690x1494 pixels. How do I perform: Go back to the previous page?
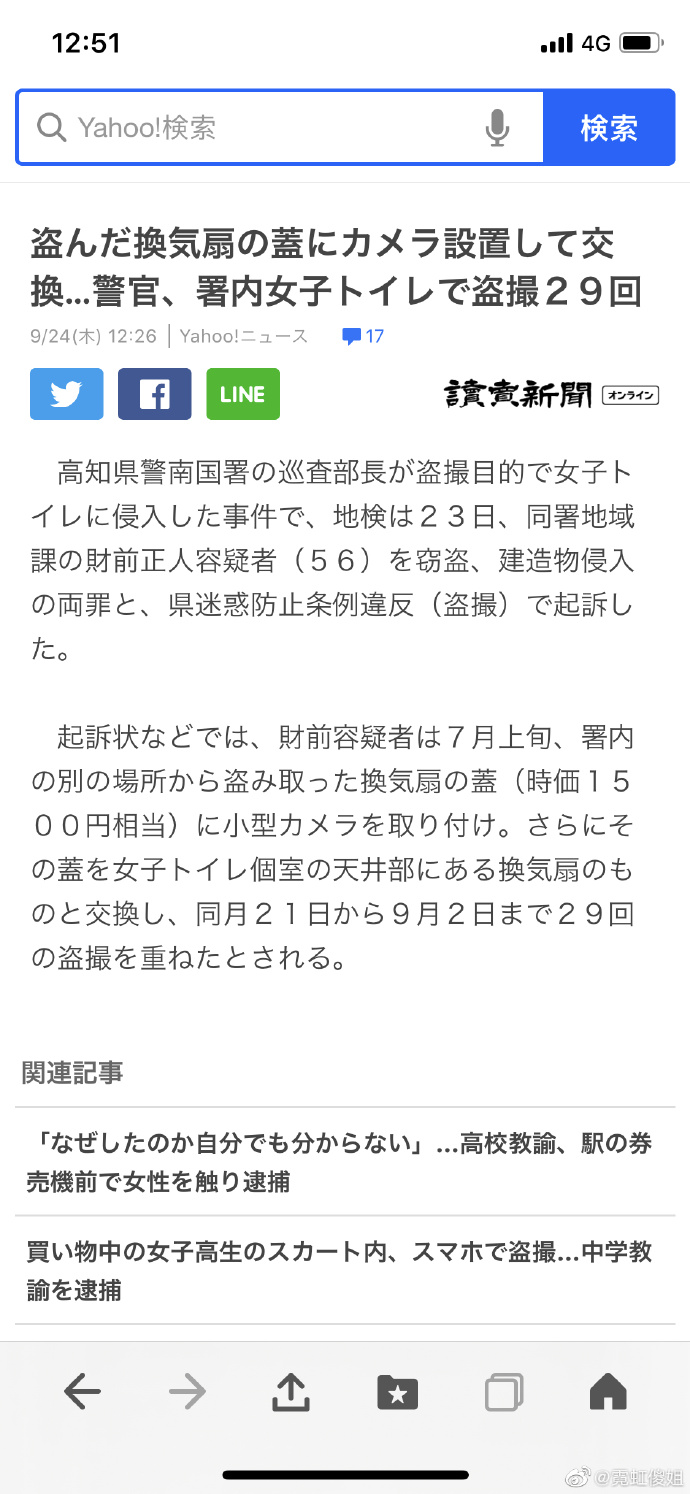point(82,1391)
